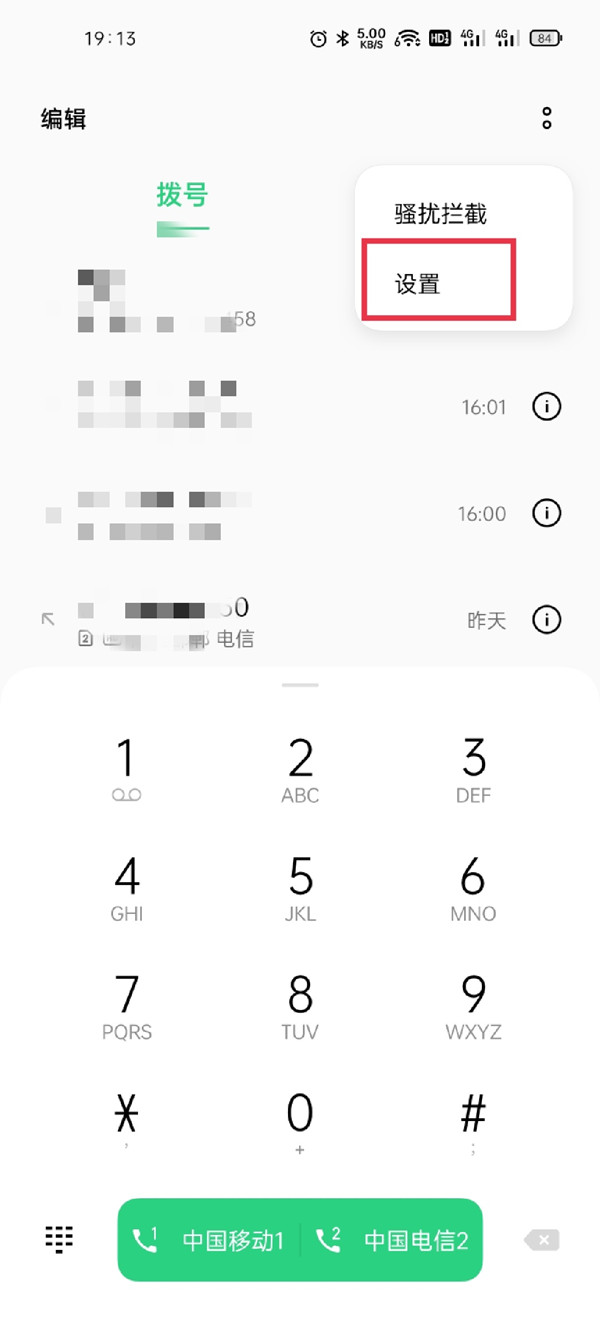
Task: Tap the three-dot overflow icon
Action: pos(546,118)
